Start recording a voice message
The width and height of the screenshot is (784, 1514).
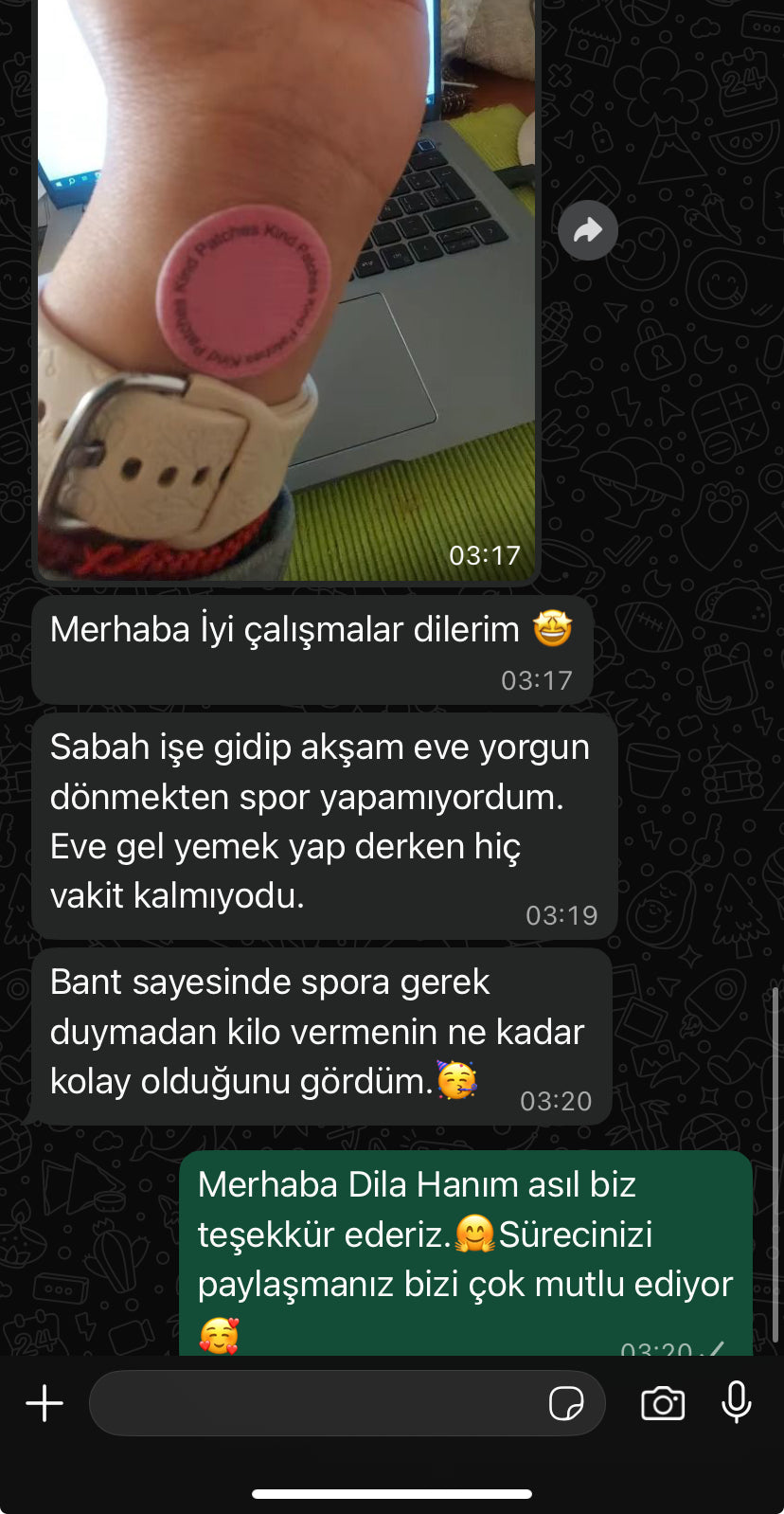pos(737,1403)
